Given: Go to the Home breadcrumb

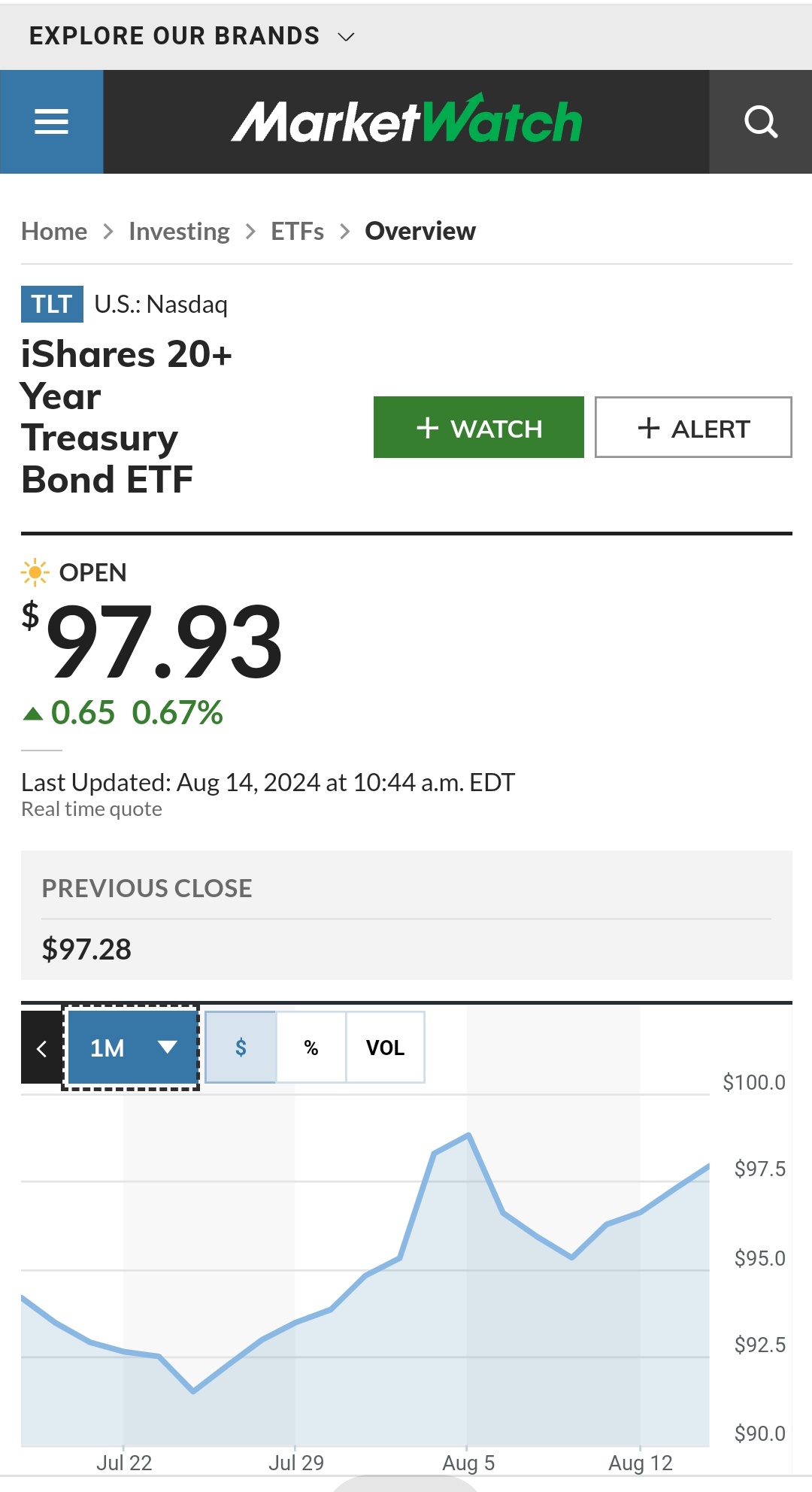Looking at the screenshot, I should pyautogui.click(x=54, y=231).
